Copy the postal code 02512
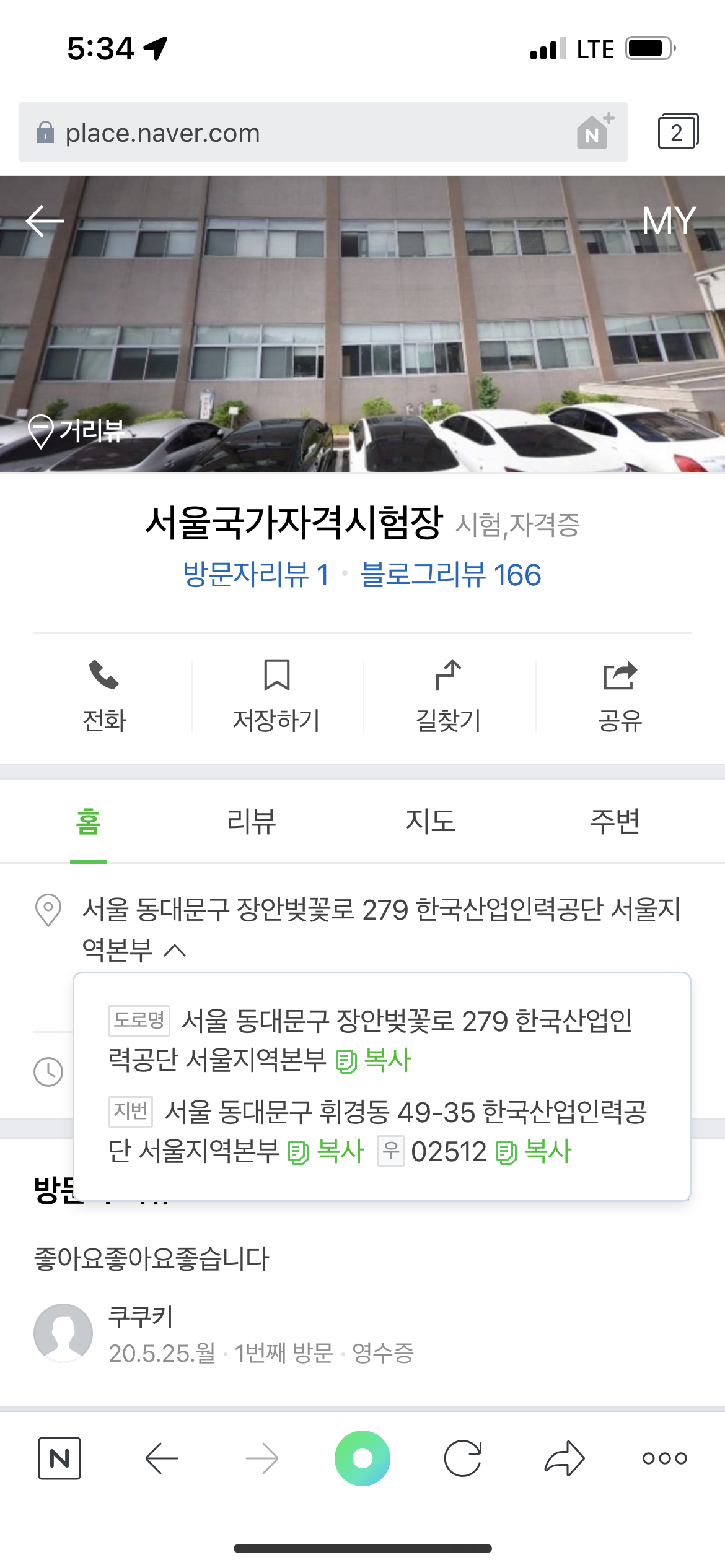This screenshot has height=1568, width=725. click(x=534, y=1152)
